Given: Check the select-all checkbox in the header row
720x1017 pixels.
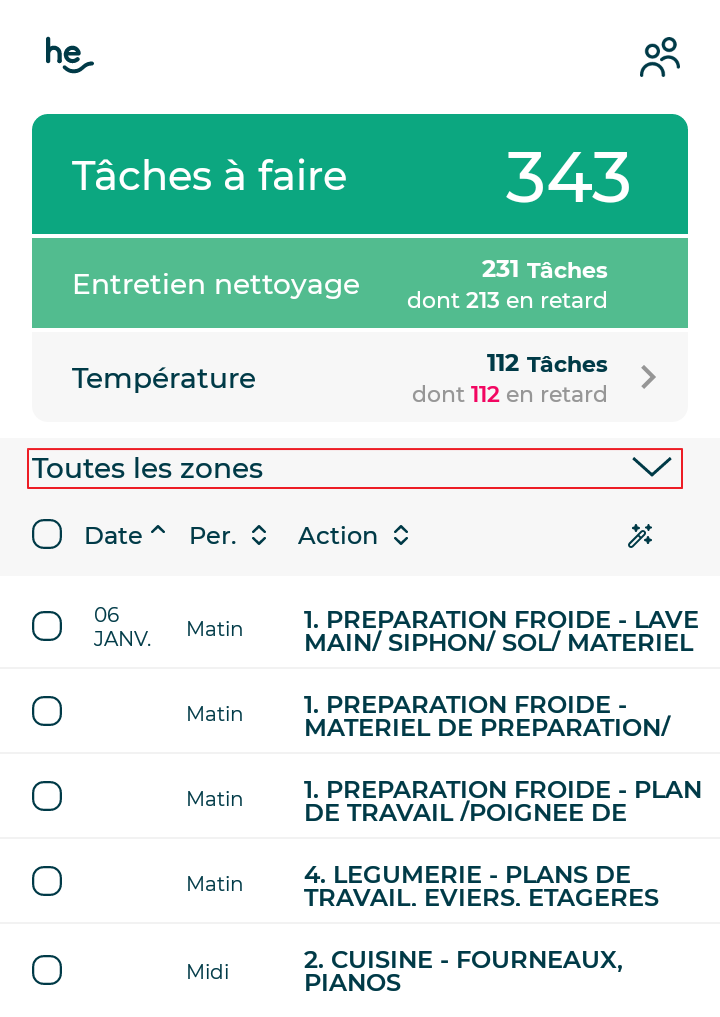Looking at the screenshot, I should [x=47, y=534].
